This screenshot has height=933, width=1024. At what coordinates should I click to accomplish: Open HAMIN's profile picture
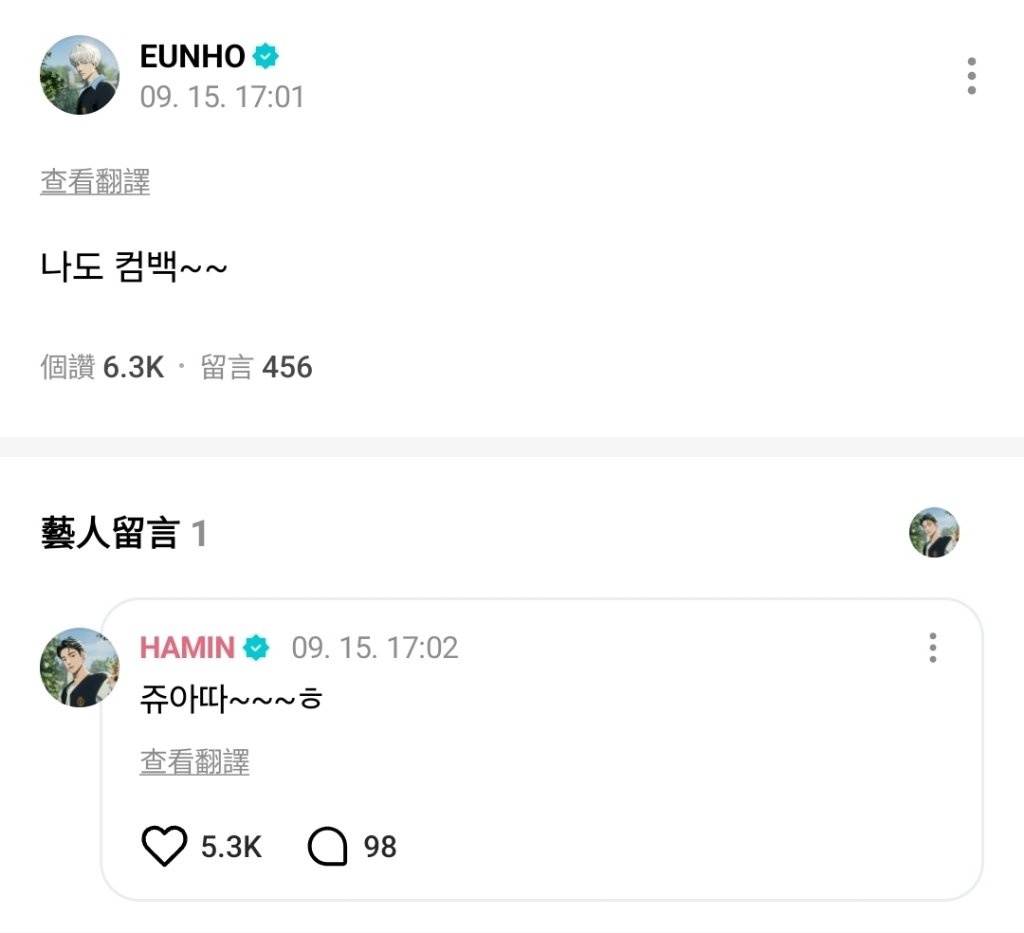pyautogui.click(x=79, y=667)
